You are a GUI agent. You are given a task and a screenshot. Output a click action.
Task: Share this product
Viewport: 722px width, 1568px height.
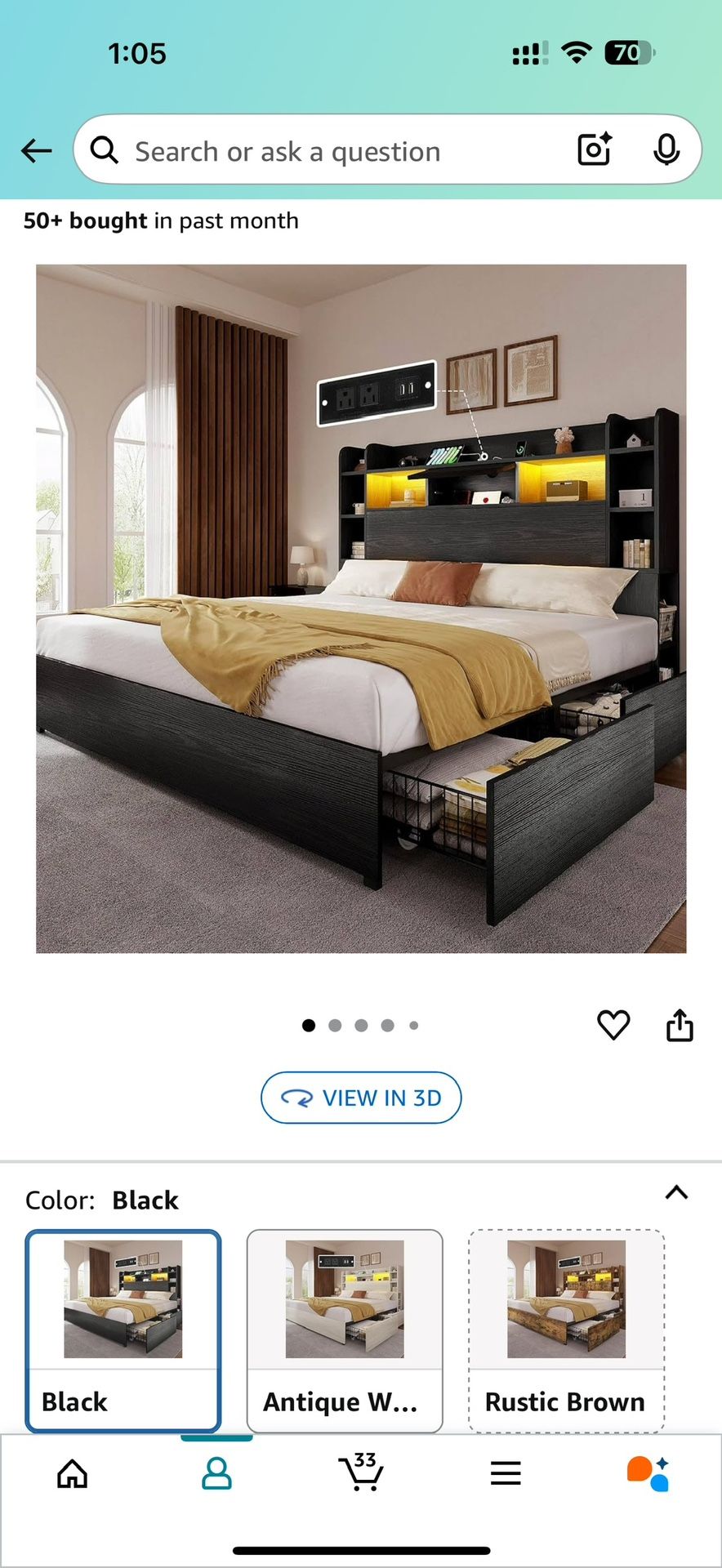click(x=680, y=1025)
